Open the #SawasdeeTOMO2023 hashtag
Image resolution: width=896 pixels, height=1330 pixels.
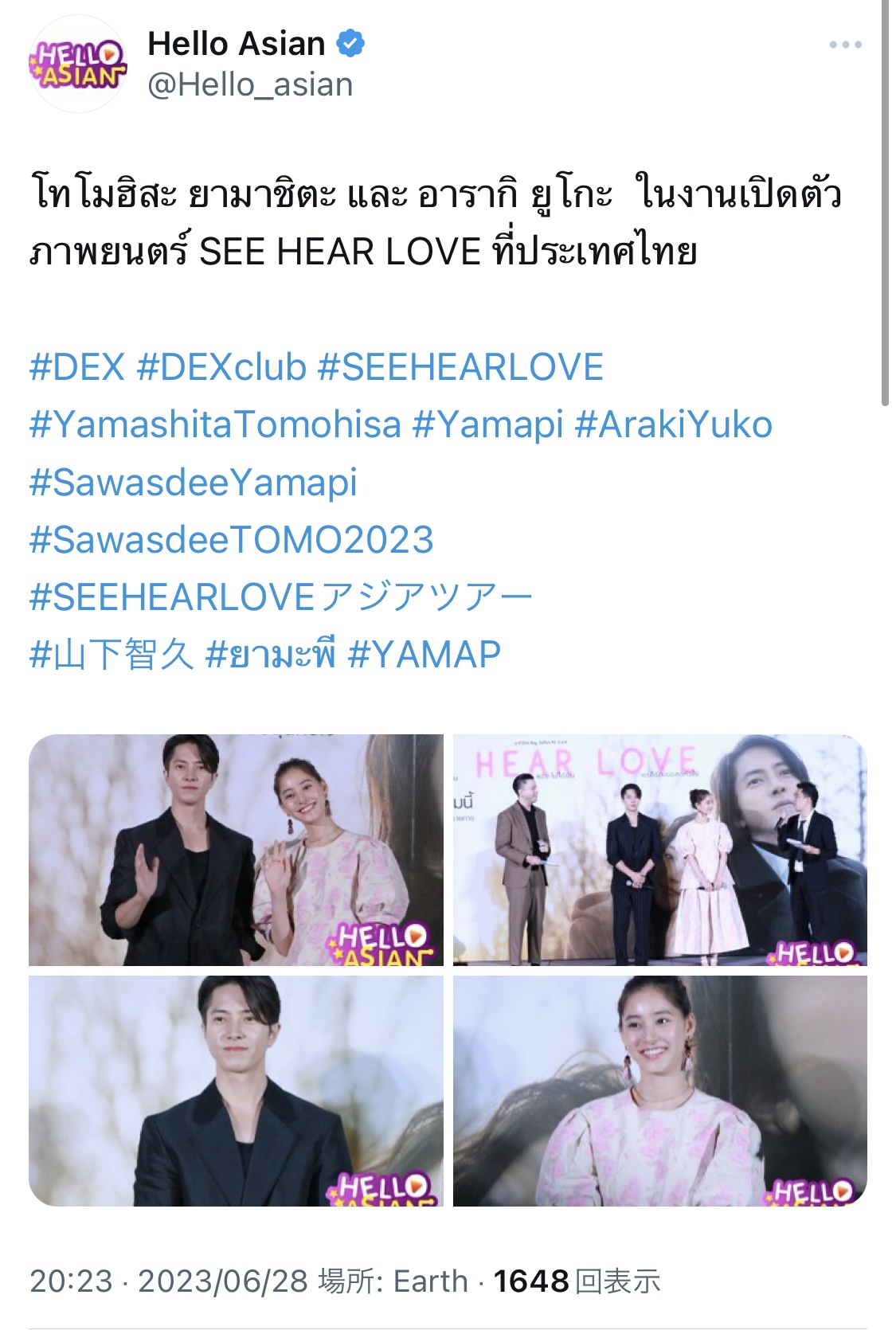click(x=231, y=540)
